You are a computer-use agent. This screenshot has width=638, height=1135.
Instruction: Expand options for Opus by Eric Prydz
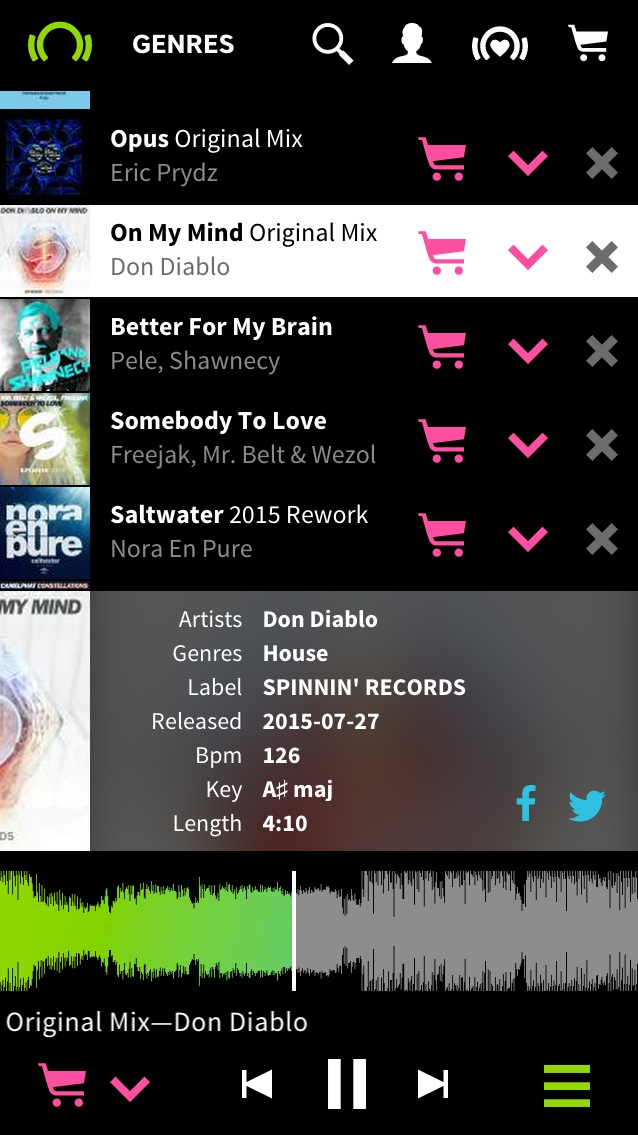point(527,162)
